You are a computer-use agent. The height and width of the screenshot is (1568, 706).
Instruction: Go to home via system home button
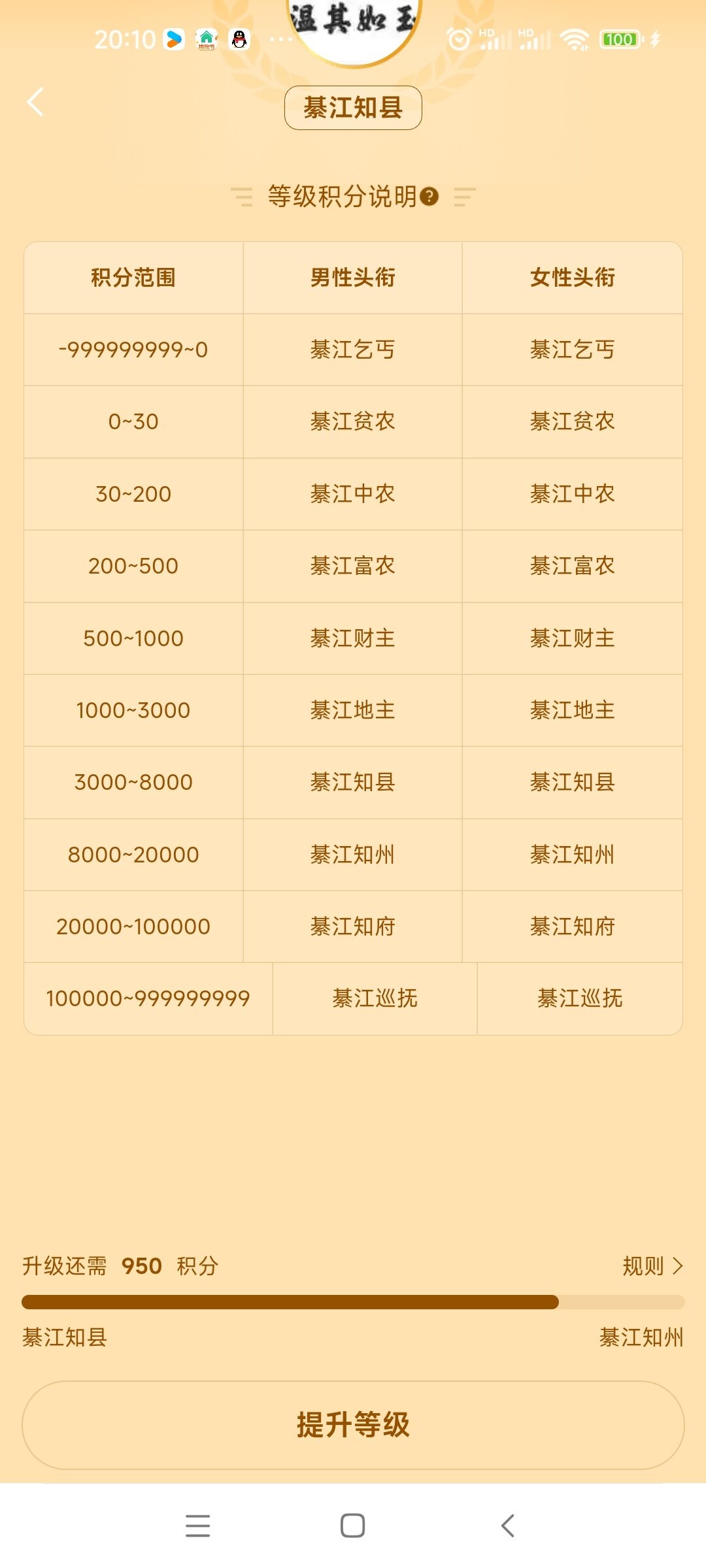tap(352, 1526)
